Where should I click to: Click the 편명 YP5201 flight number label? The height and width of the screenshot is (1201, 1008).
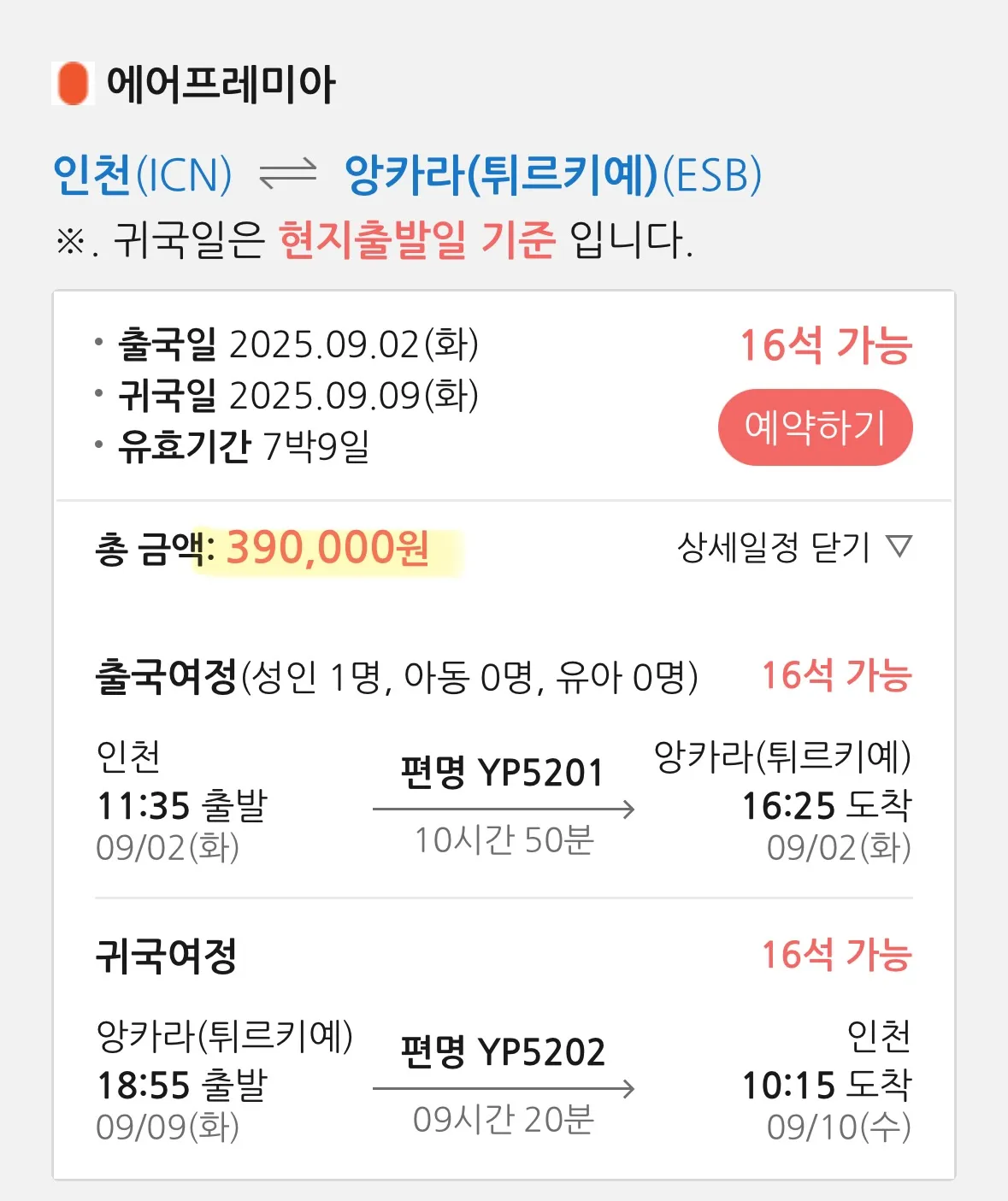[502, 772]
